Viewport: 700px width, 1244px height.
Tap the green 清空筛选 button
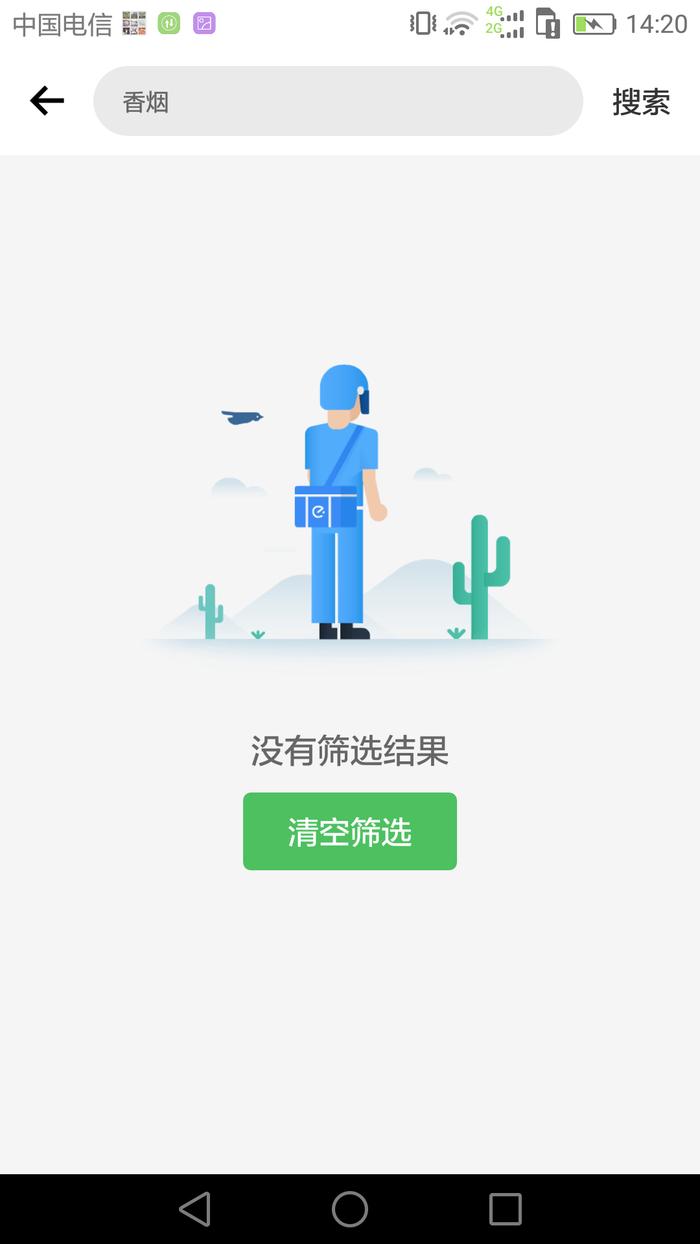(x=350, y=831)
